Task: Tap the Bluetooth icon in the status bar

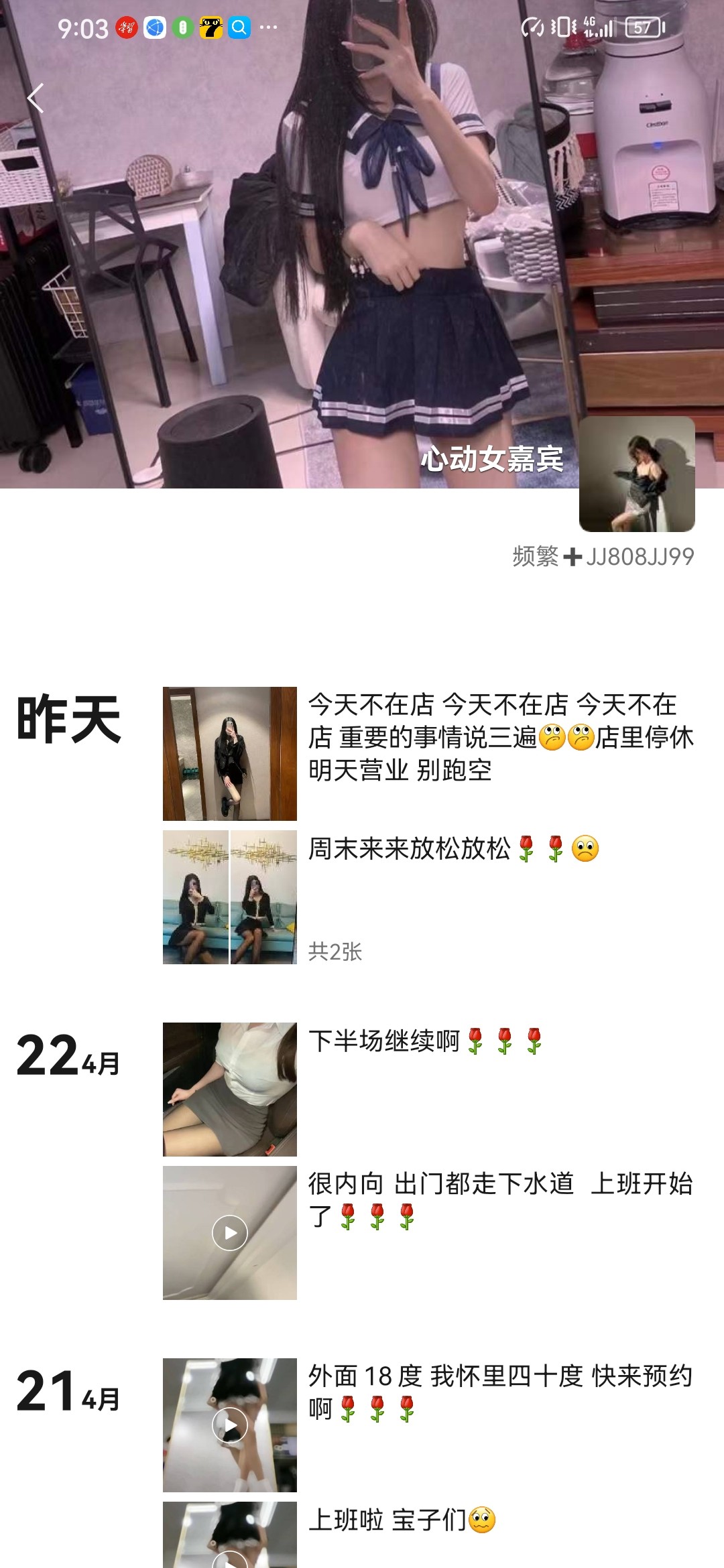Action: click(x=181, y=27)
